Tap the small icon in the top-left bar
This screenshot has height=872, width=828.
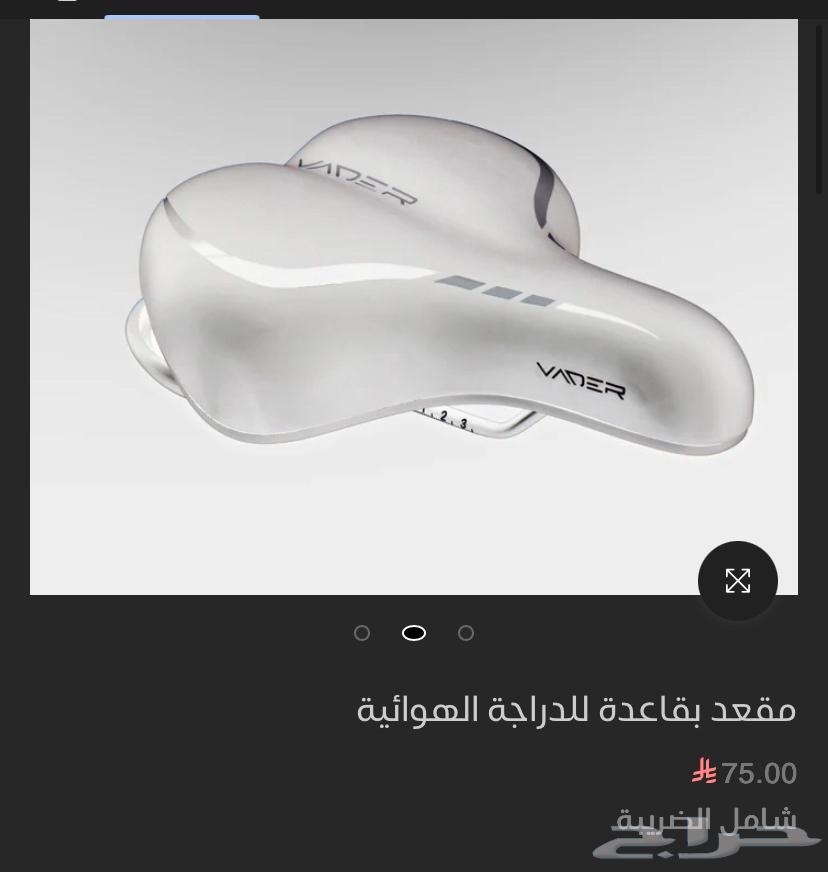pos(67,4)
